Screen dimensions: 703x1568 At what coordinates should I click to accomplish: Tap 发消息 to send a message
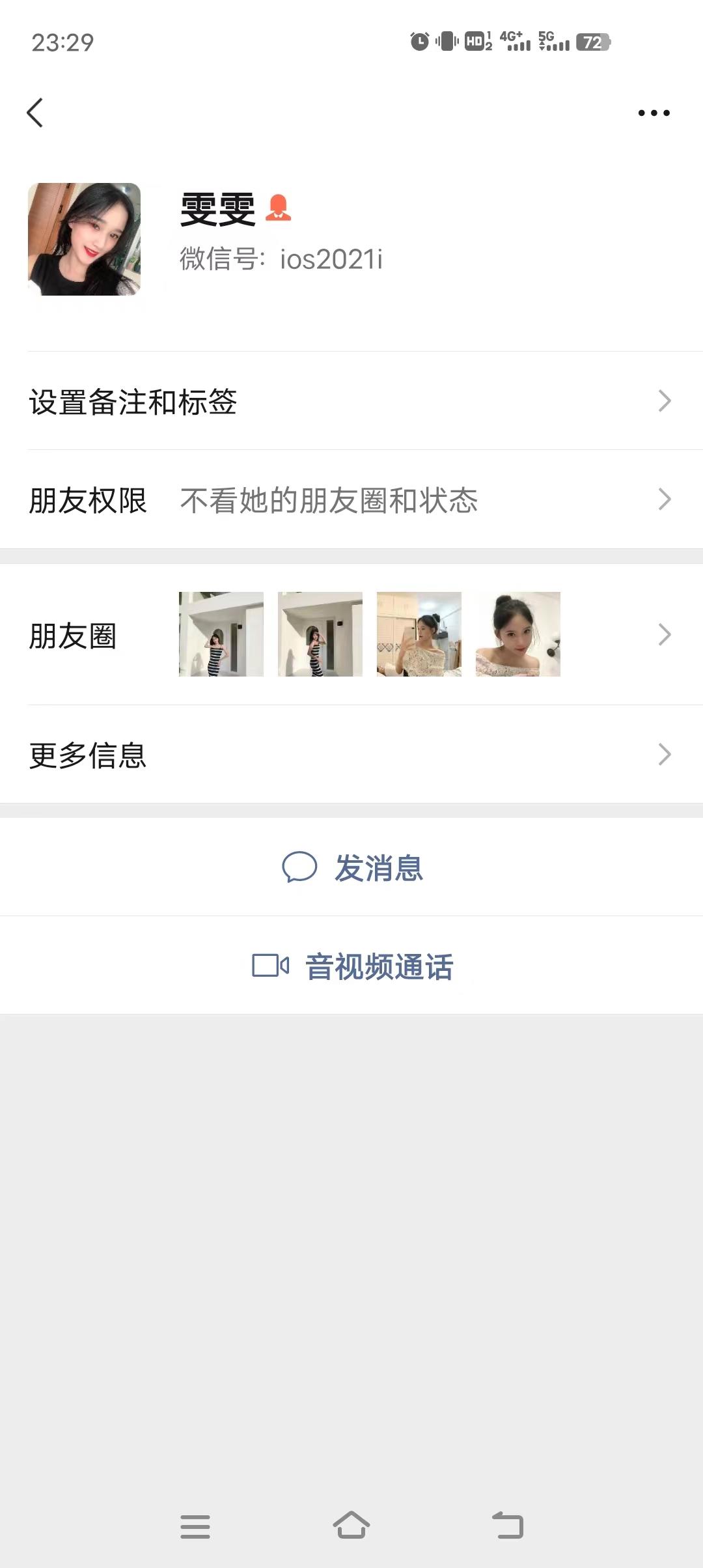[x=352, y=867]
